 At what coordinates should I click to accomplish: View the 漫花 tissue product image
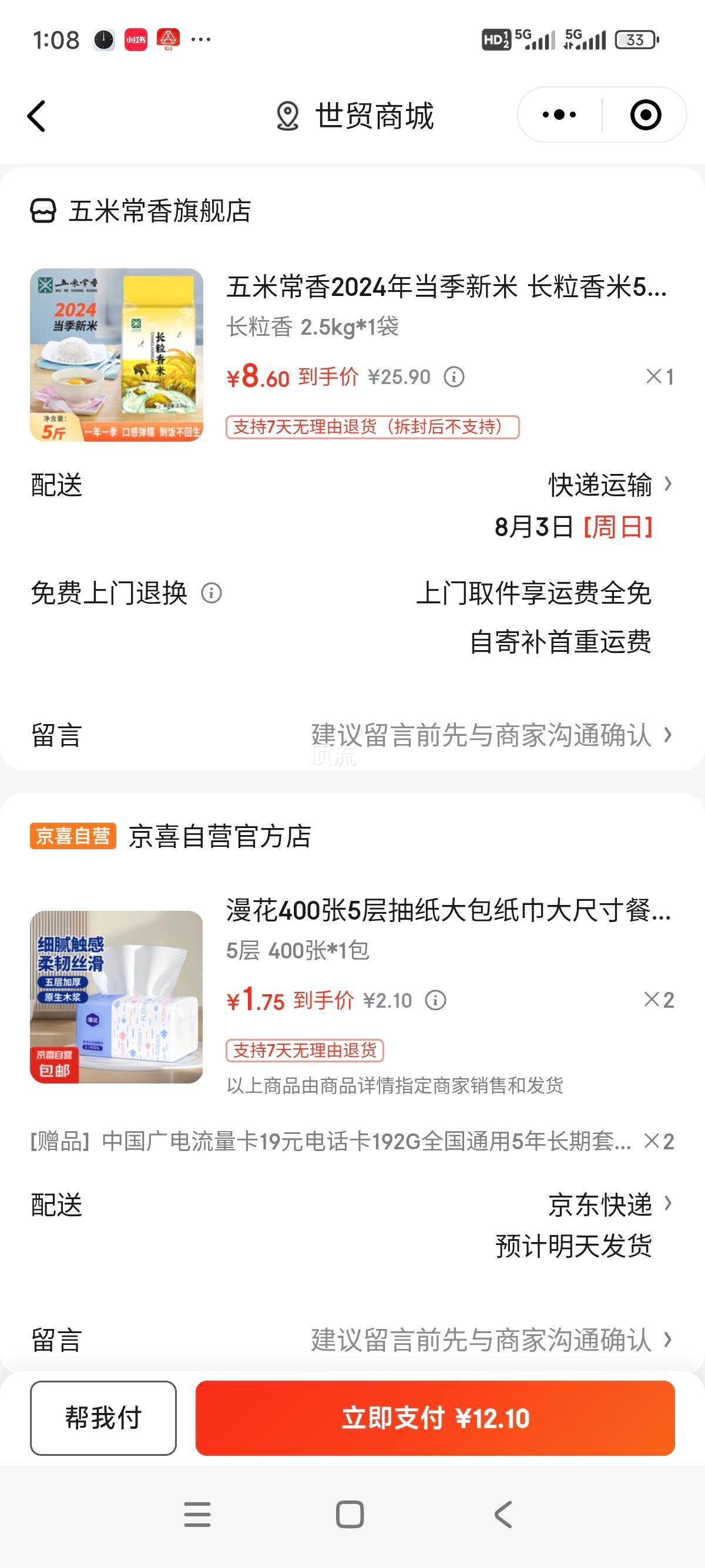[x=116, y=997]
